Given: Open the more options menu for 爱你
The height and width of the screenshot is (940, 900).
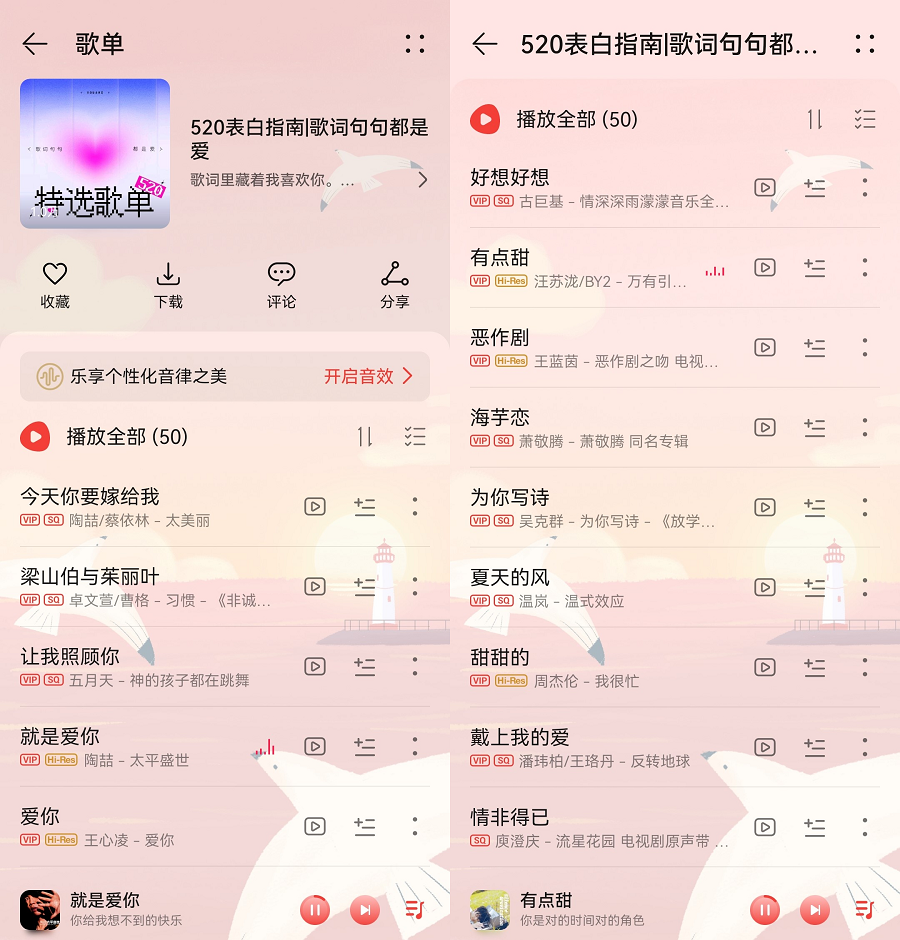Looking at the screenshot, I should pos(415,827).
